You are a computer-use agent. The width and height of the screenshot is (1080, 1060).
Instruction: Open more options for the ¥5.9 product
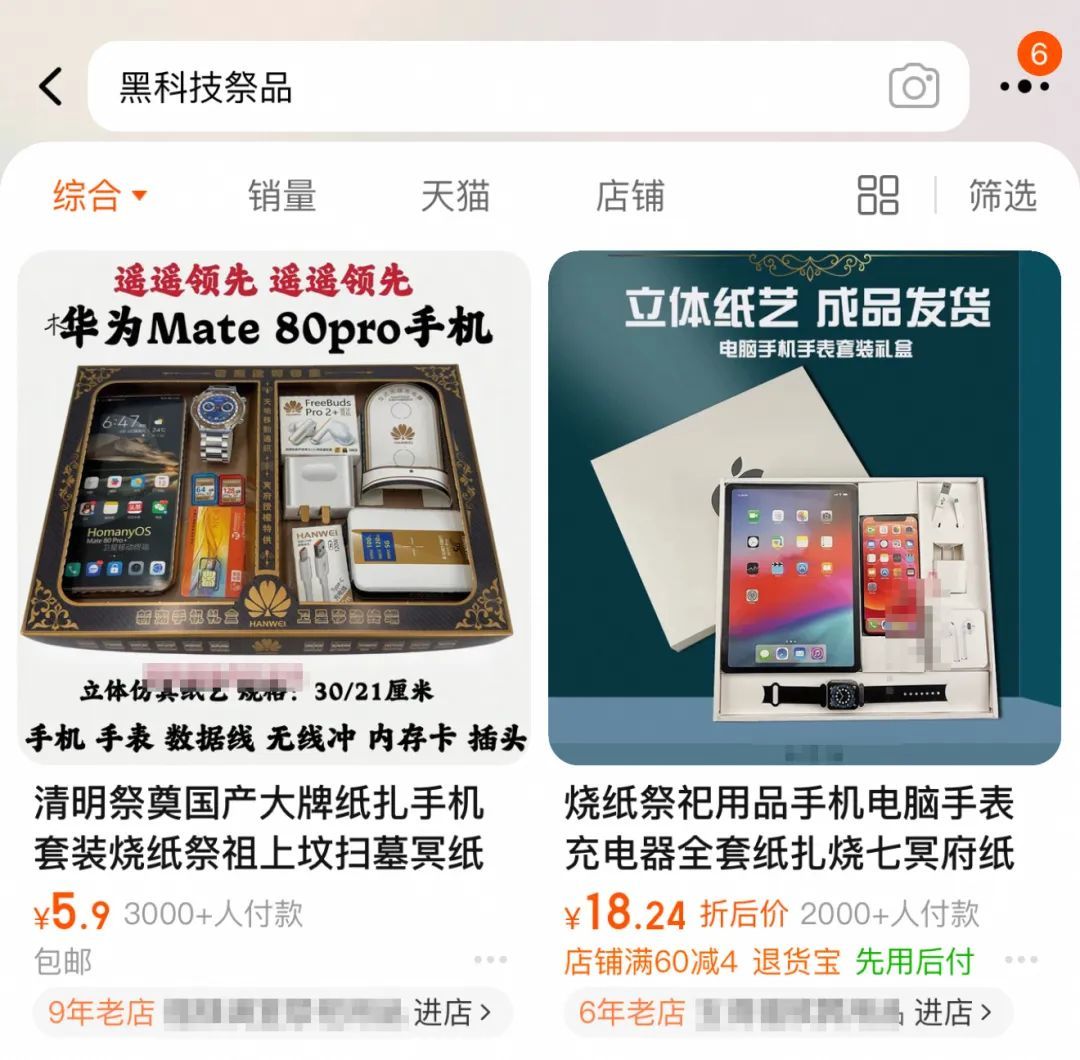click(x=490, y=960)
